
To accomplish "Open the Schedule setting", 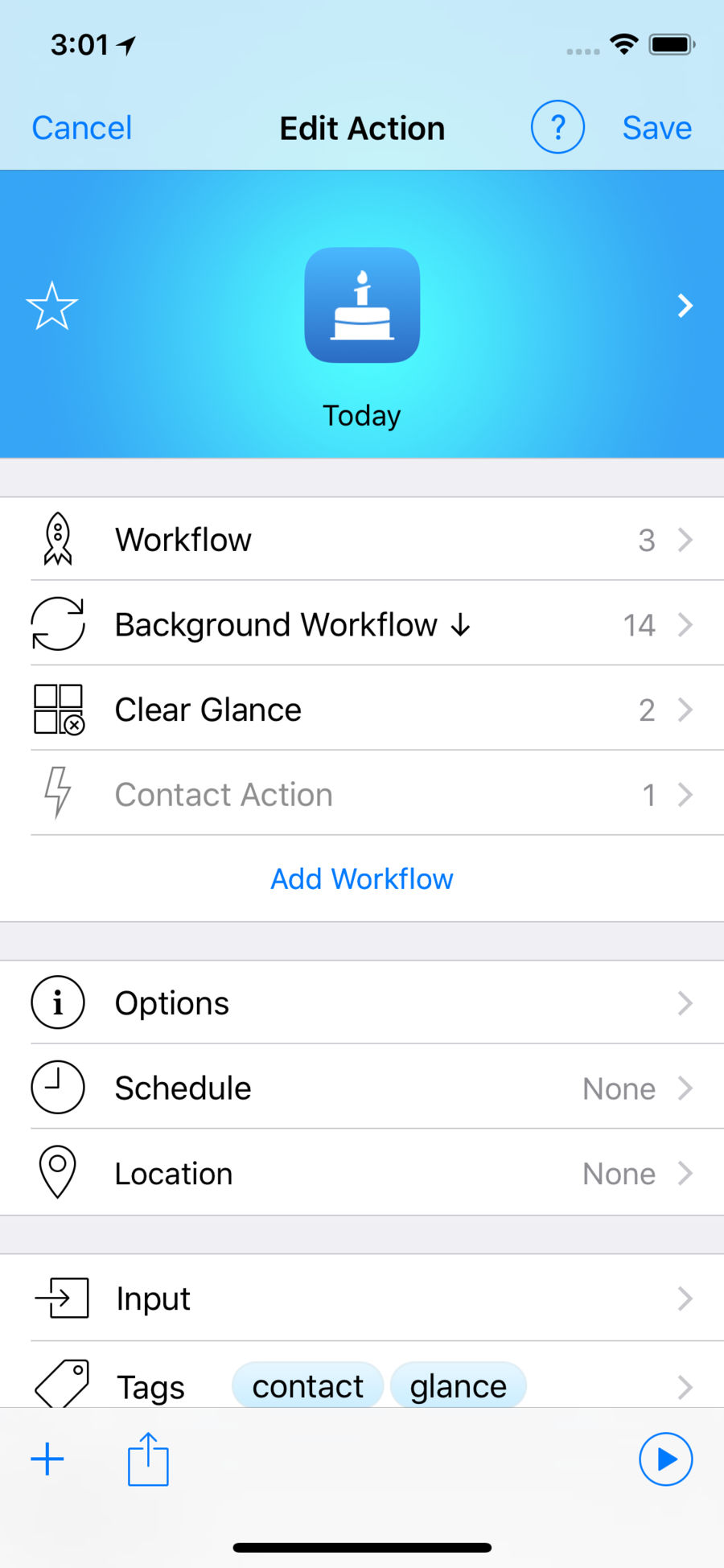I will click(362, 1088).
